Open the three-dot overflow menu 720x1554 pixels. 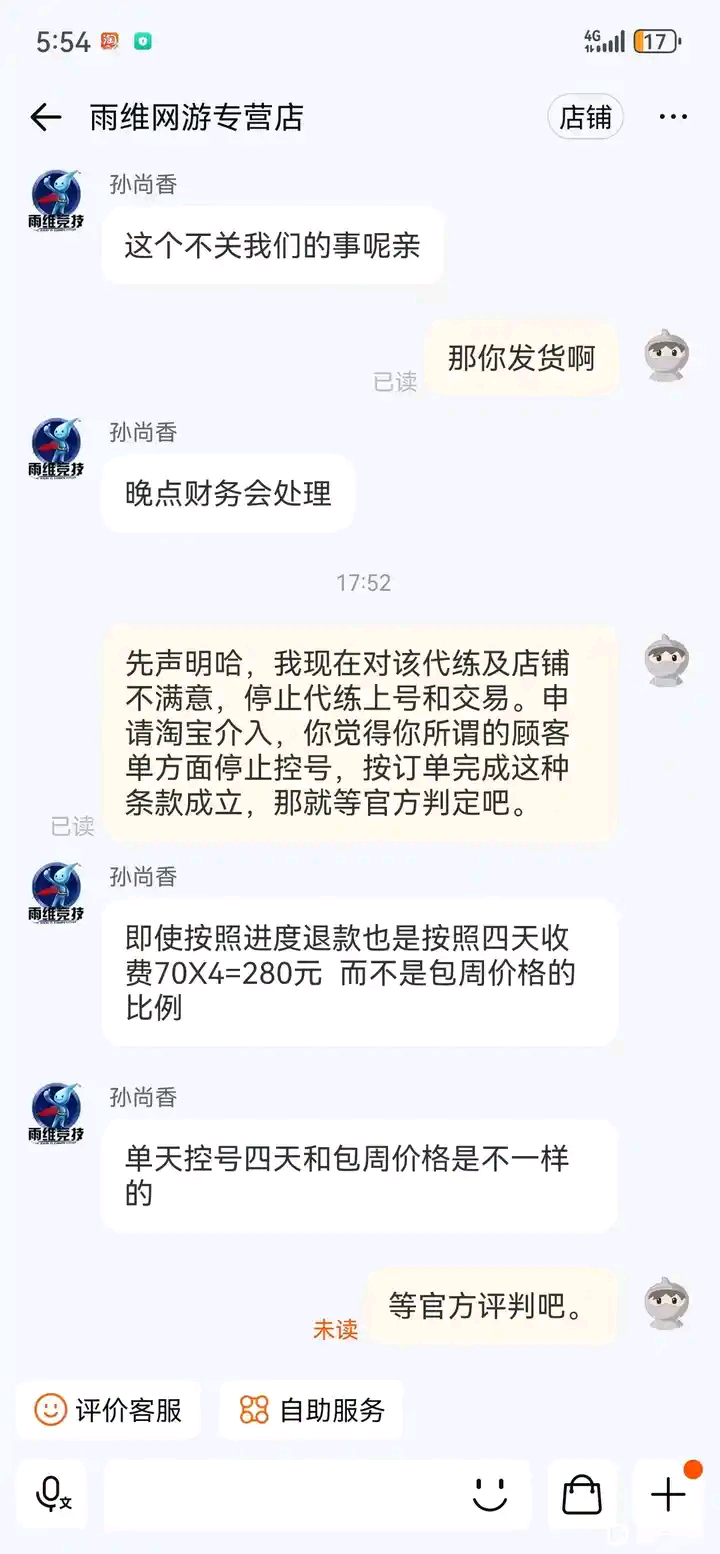tap(673, 118)
